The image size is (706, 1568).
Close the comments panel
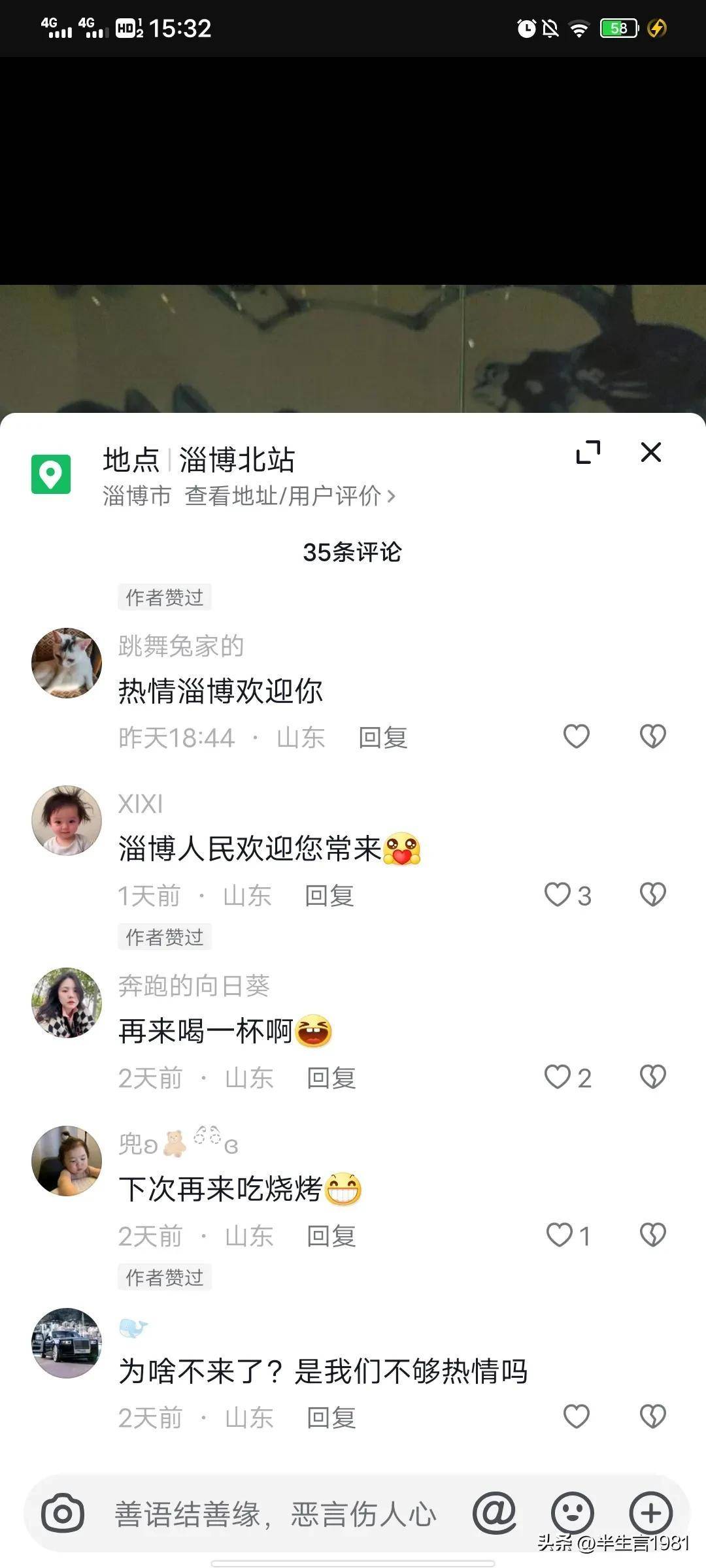pyautogui.click(x=650, y=452)
